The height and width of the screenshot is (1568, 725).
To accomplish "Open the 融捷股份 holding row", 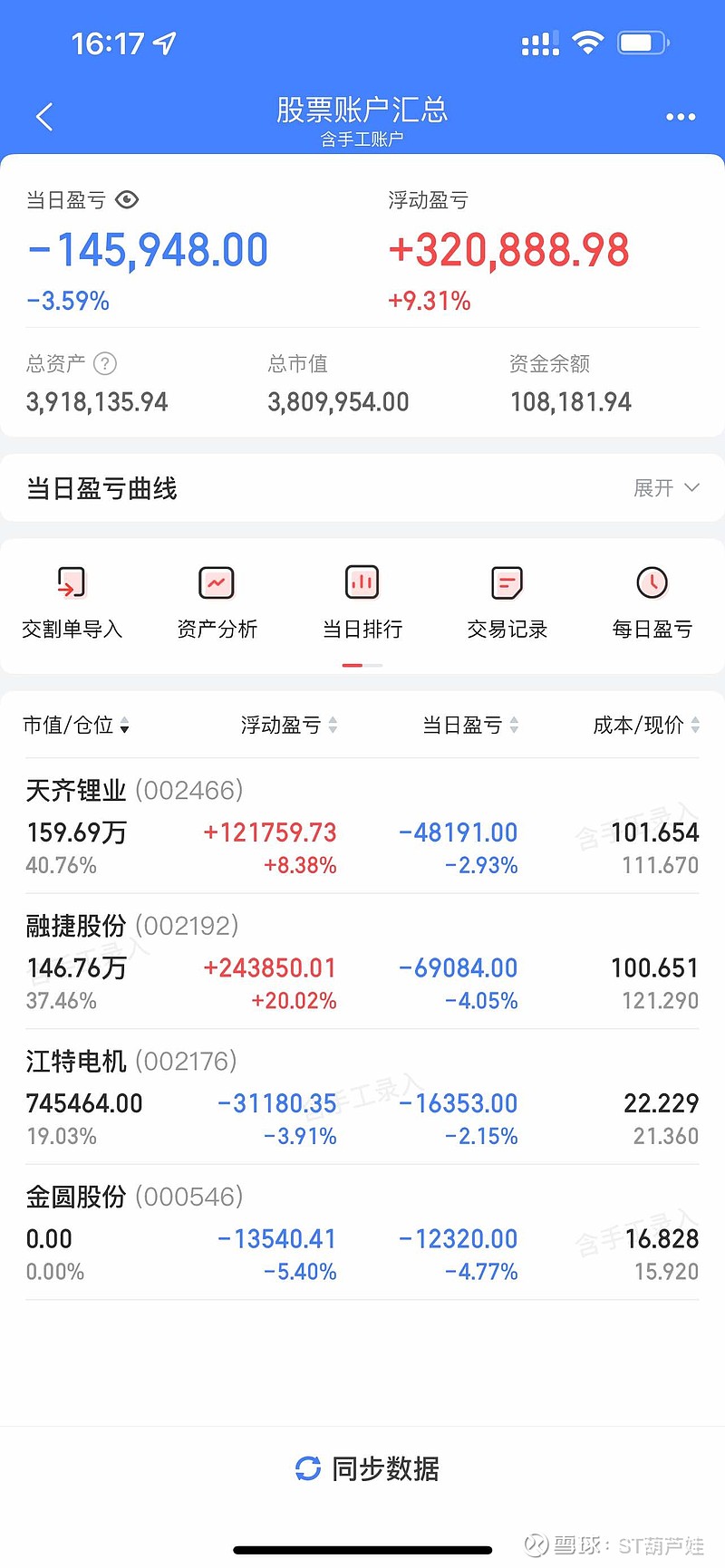I will tap(362, 961).
